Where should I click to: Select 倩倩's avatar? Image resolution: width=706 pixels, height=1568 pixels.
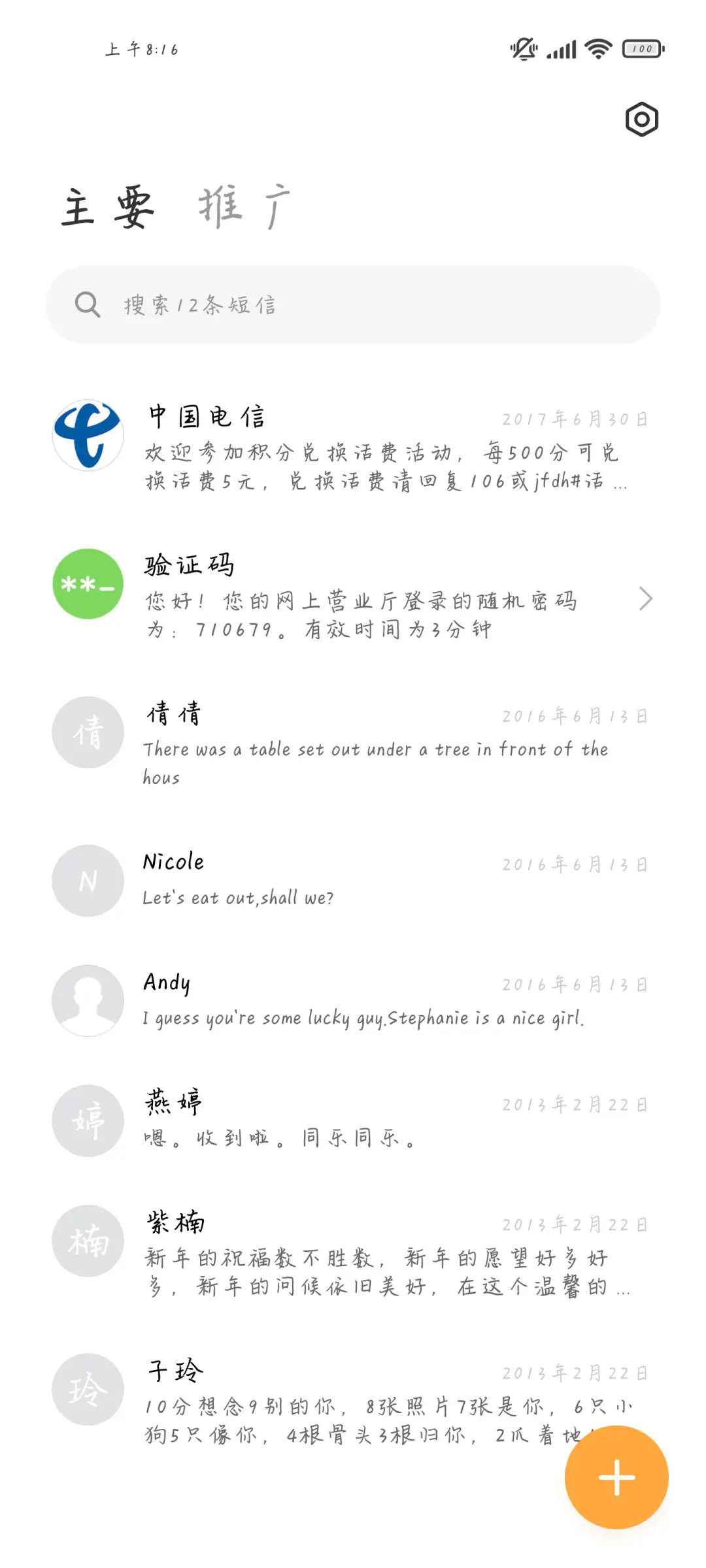tap(87, 732)
